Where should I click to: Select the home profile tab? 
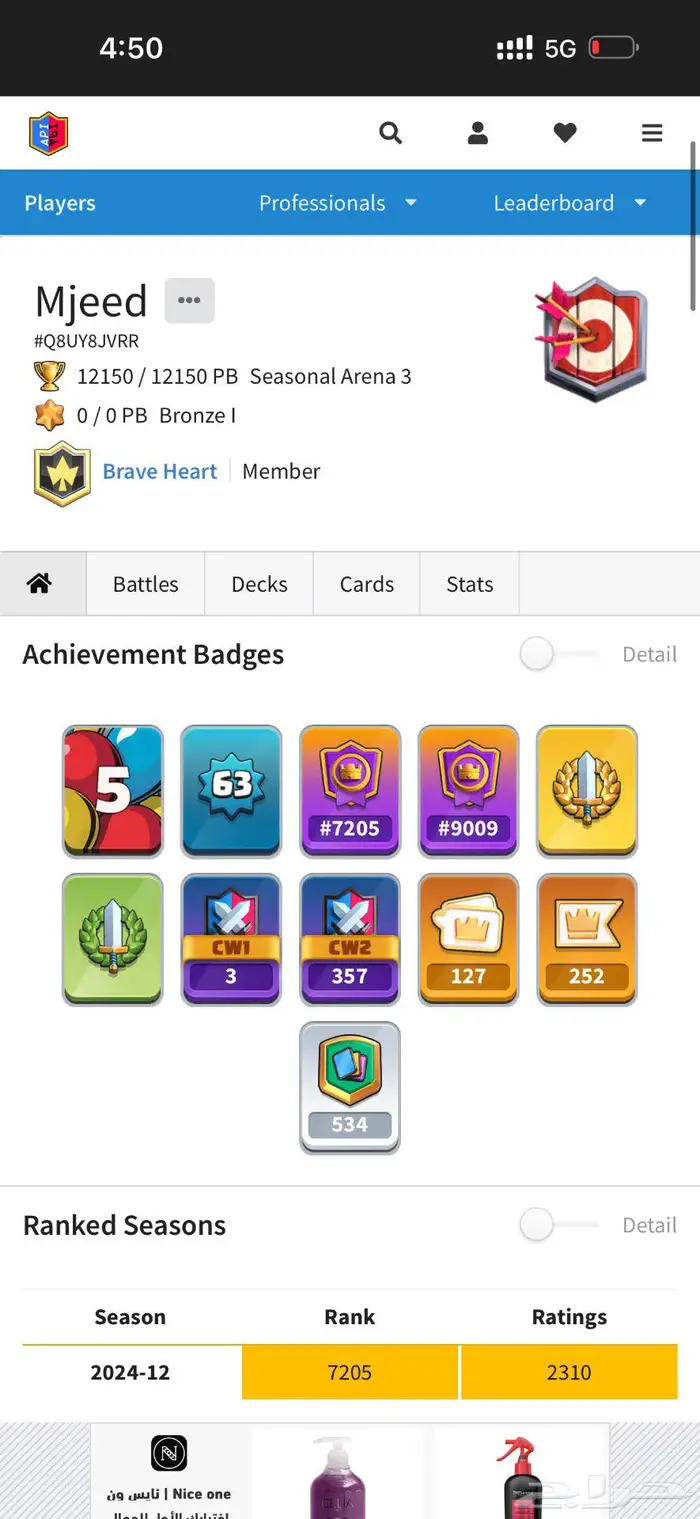[43, 584]
